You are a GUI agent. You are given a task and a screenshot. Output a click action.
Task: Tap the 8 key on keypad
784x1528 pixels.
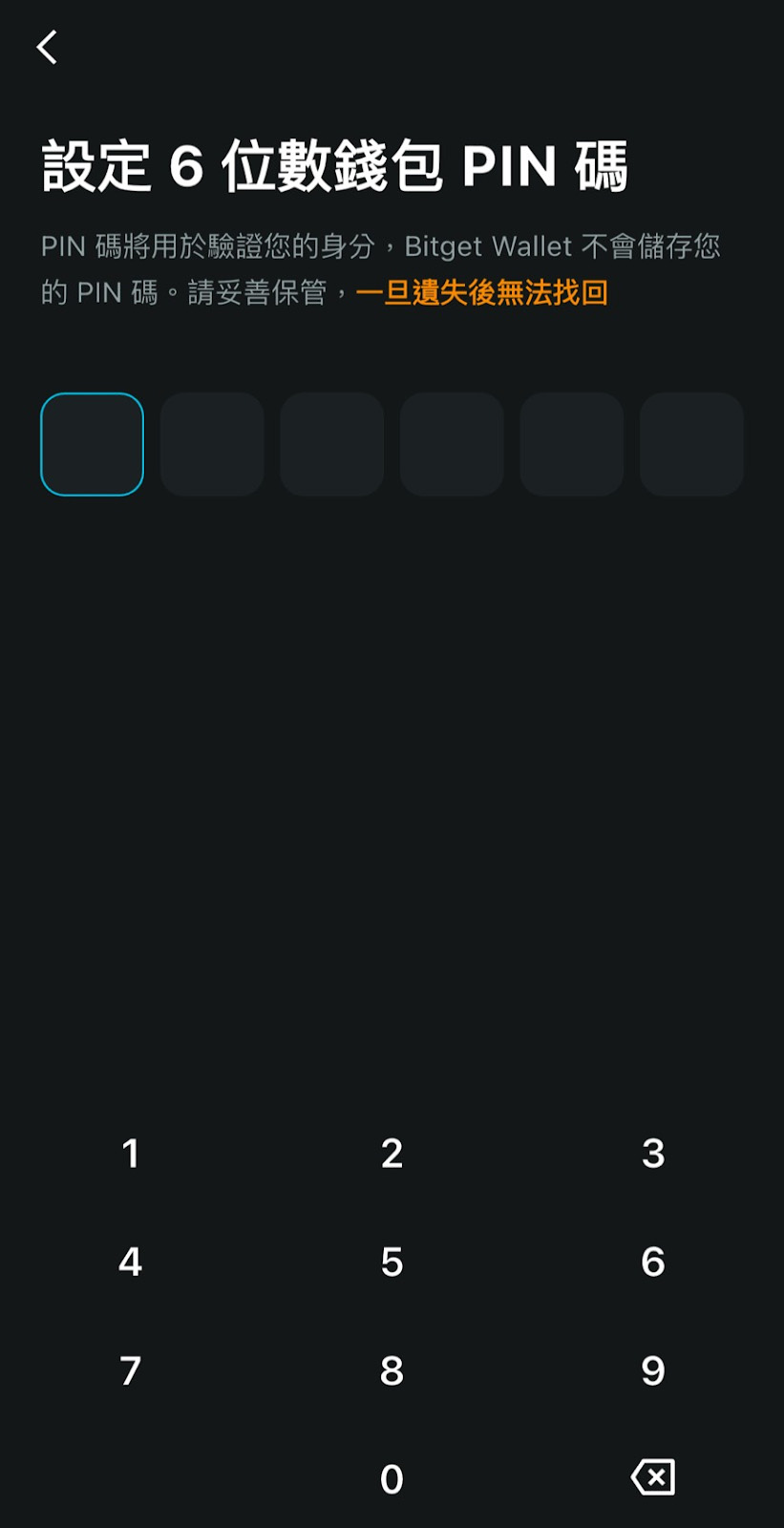[392, 1371]
